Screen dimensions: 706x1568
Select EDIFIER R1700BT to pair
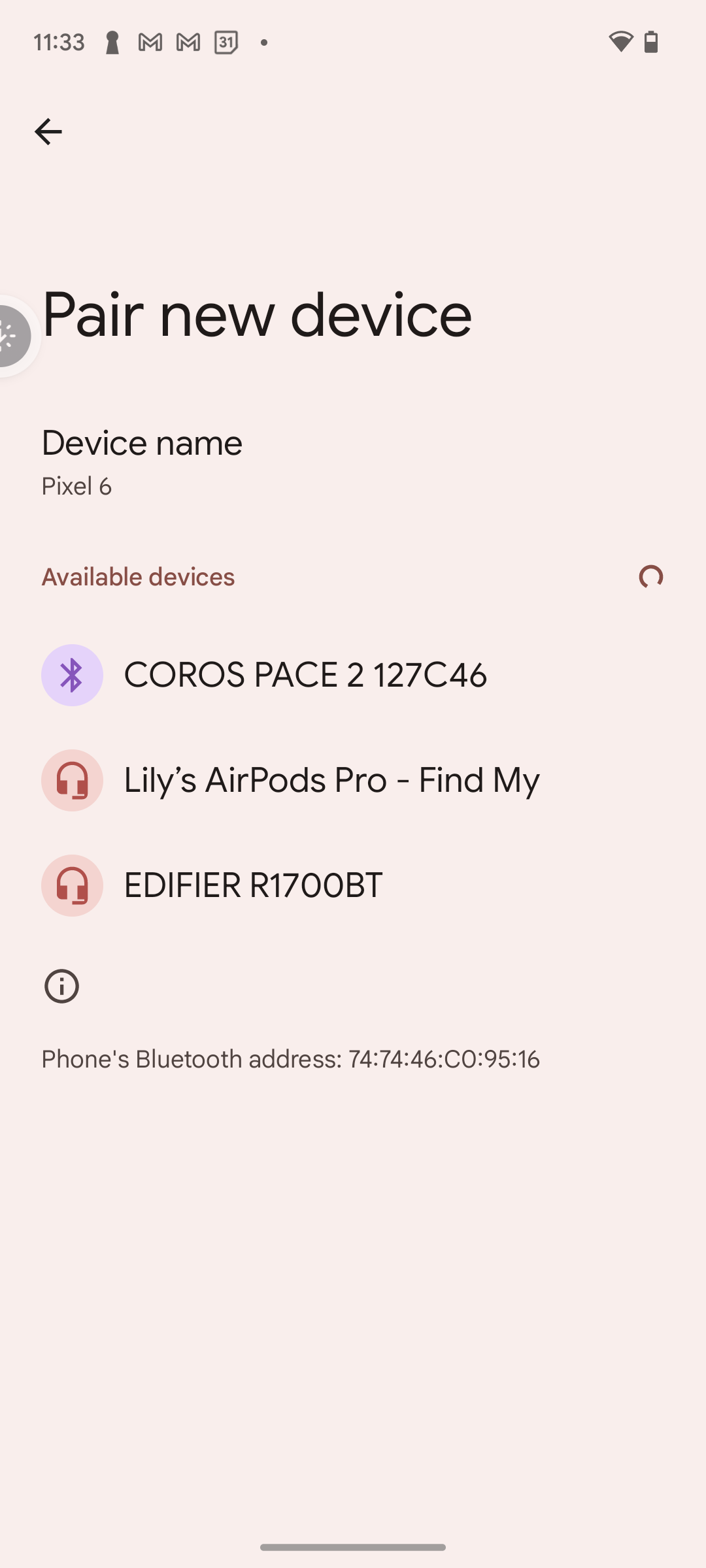pos(253,885)
